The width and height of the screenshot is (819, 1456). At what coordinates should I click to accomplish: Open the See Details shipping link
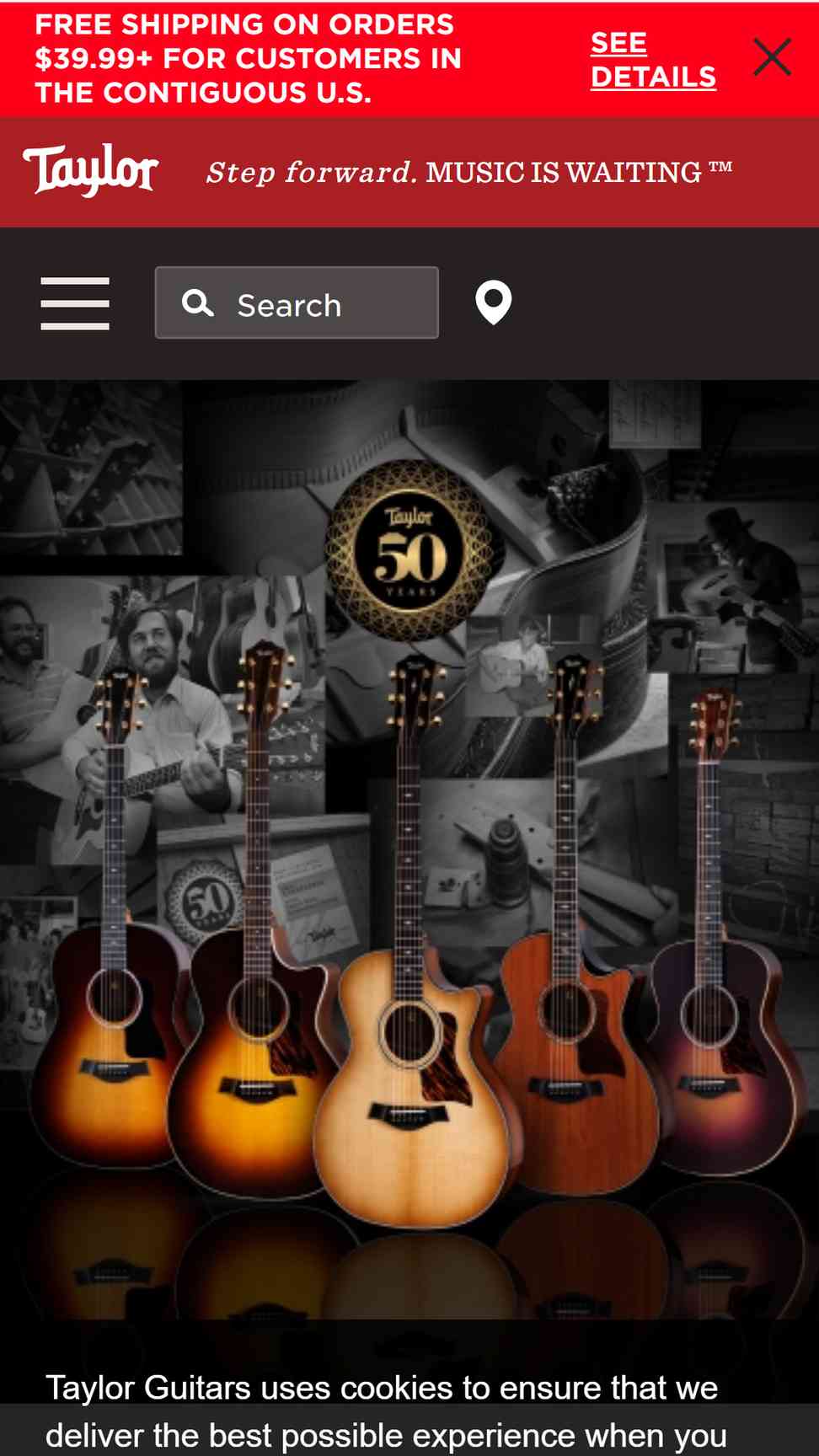653,59
